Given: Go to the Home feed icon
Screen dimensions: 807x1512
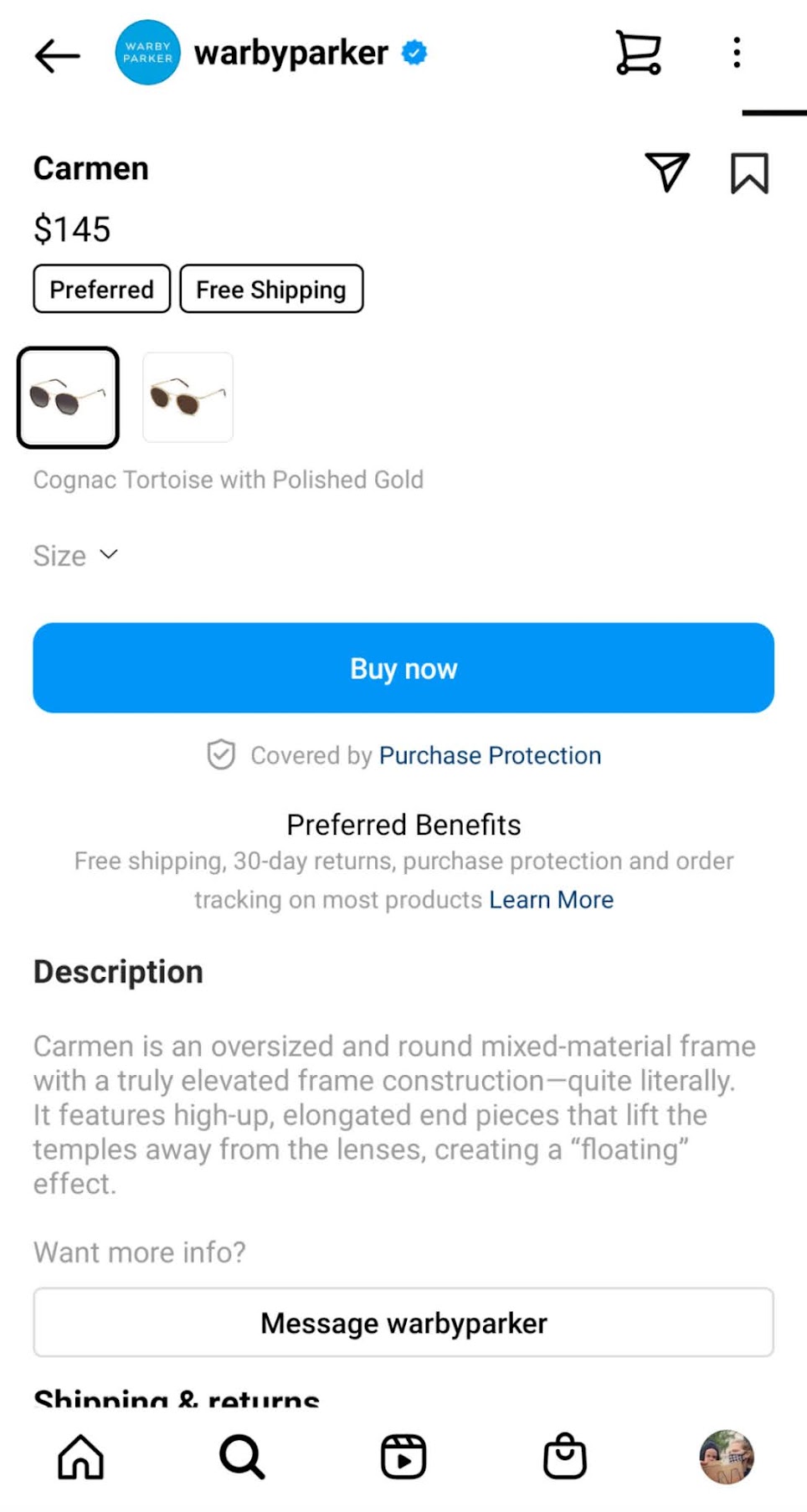Looking at the screenshot, I should click(x=80, y=1457).
